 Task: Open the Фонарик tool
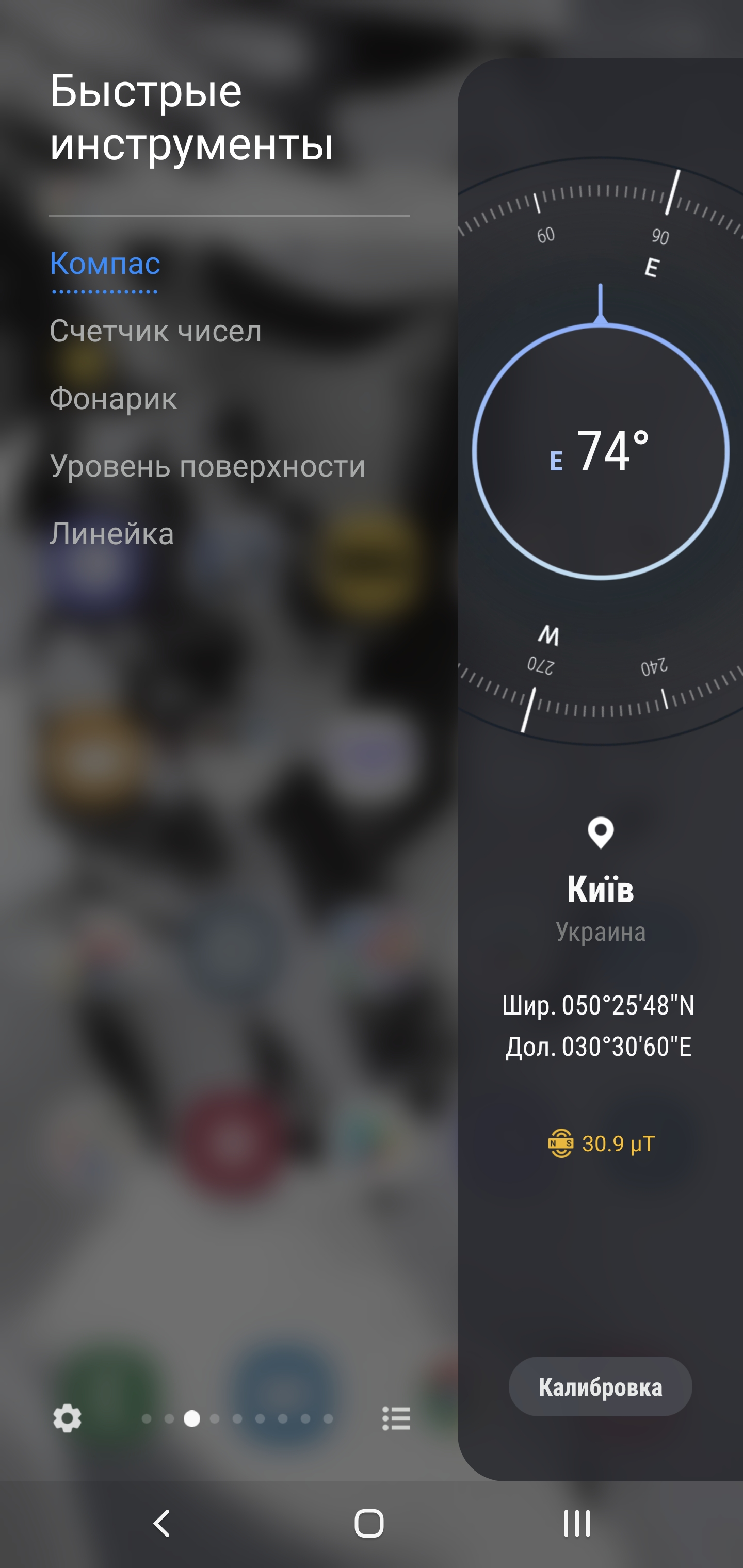click(114, 399)
